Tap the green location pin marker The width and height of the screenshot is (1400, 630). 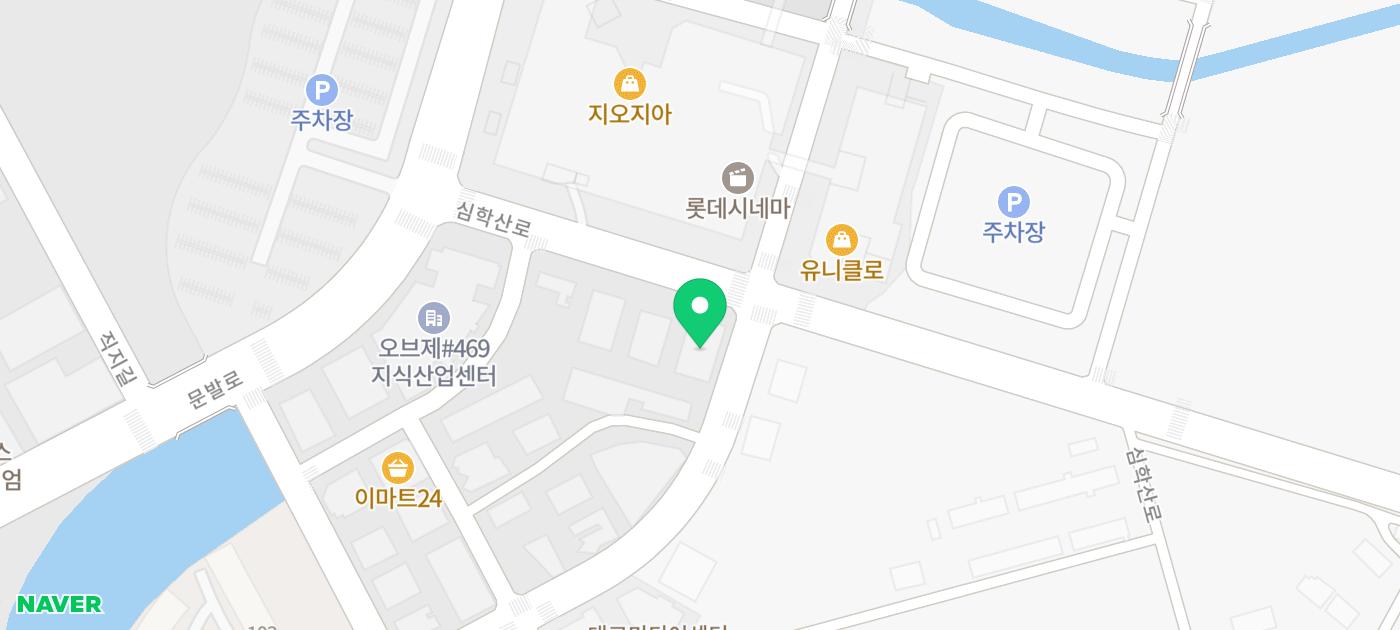(699, 310)
